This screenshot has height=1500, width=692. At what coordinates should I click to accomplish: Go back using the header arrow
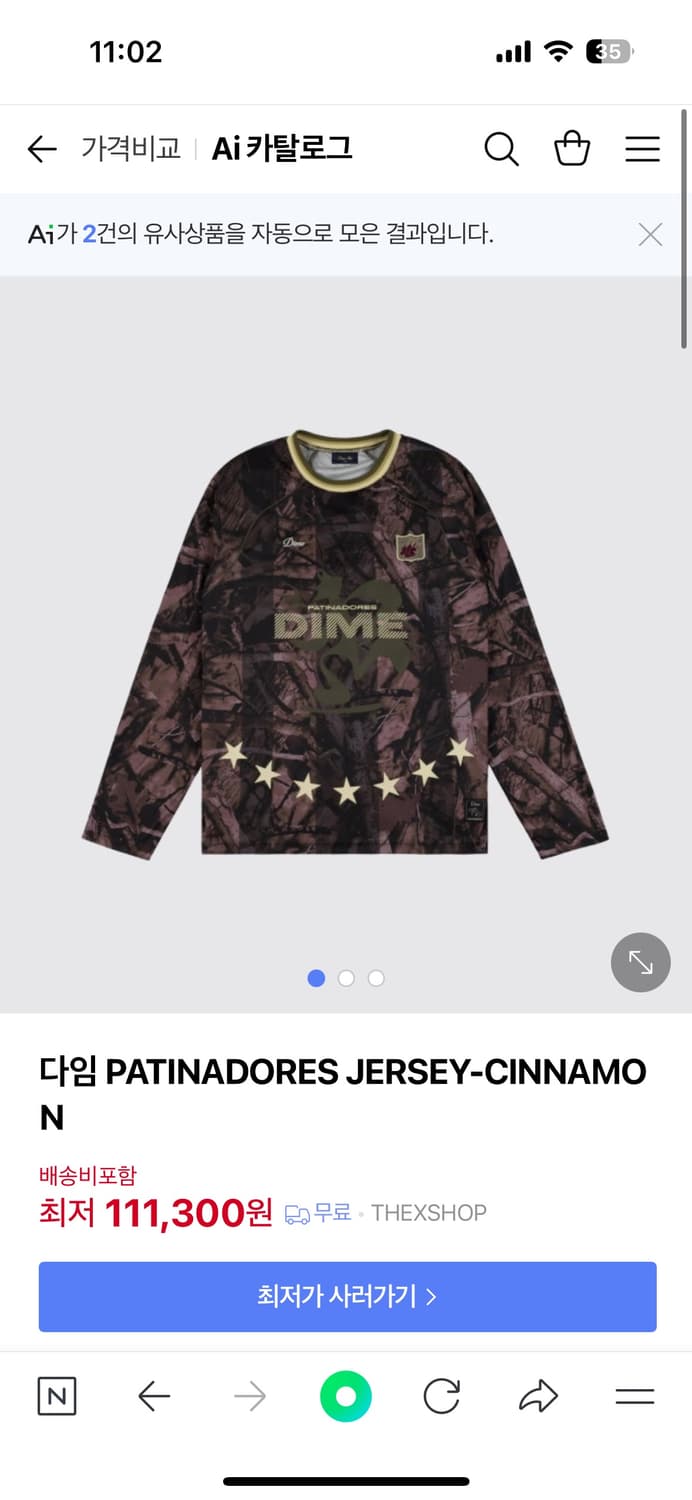tap(42, 150)
